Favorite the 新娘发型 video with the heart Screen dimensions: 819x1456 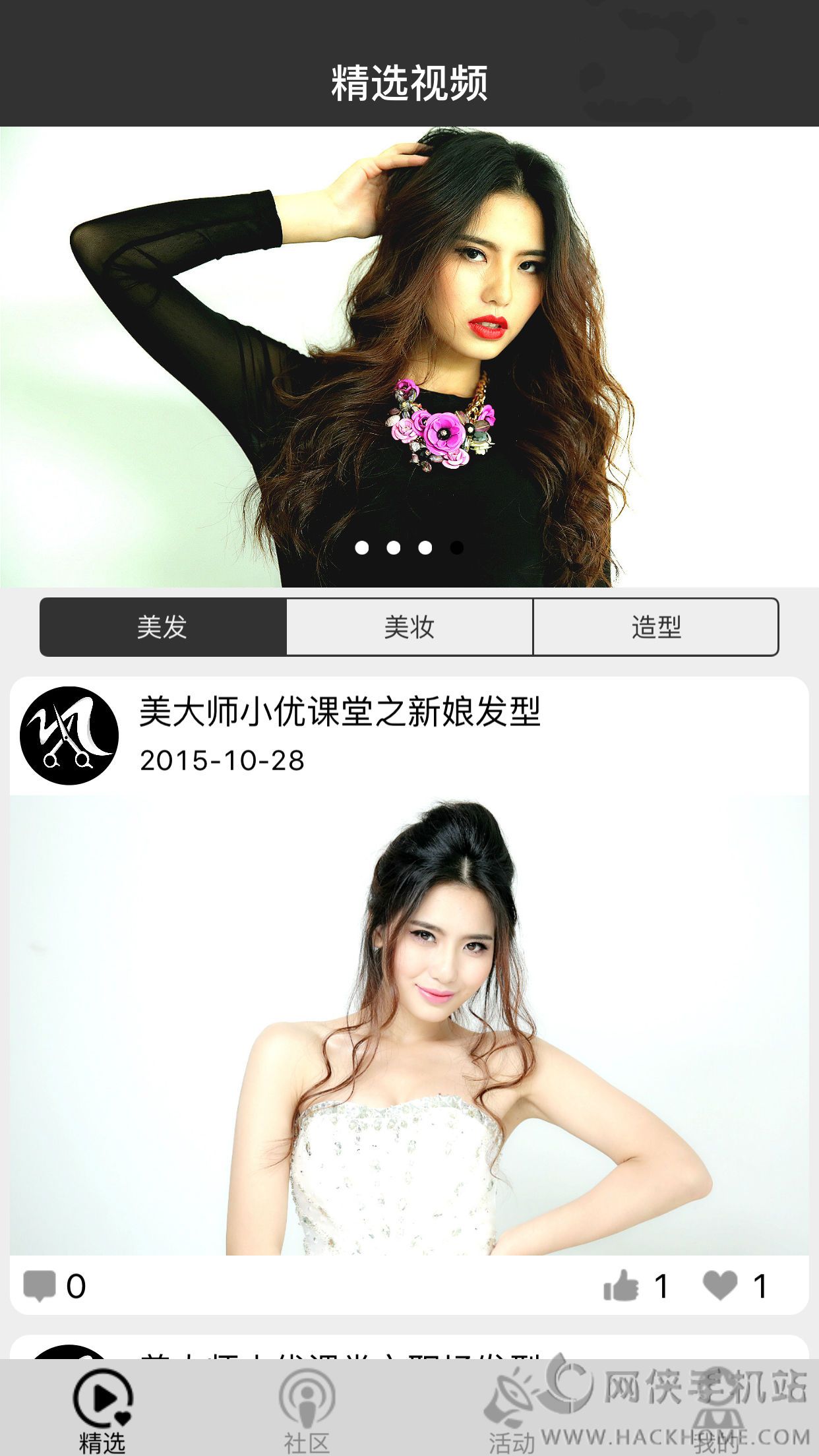[720, 1286]
